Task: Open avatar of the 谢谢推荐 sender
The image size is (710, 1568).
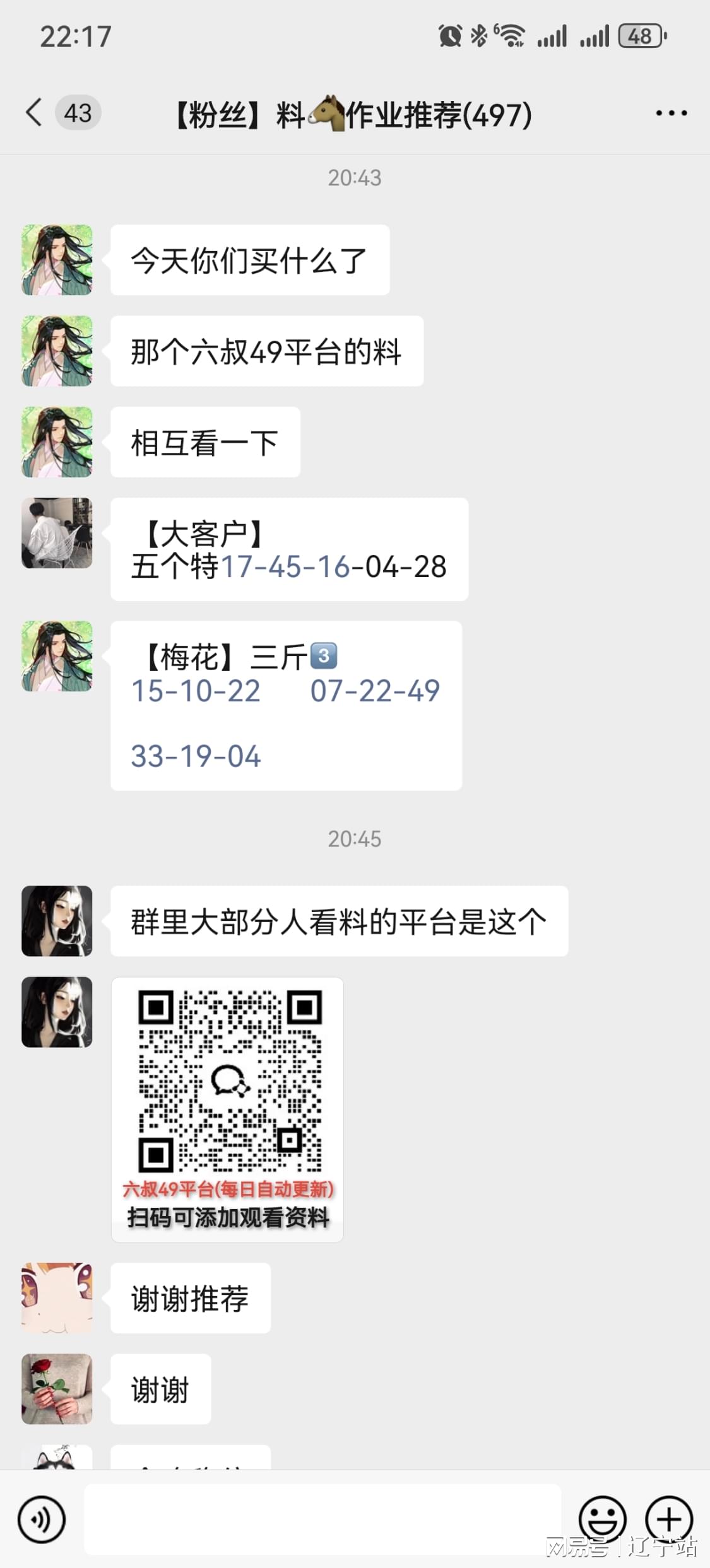Action: 57,1297
